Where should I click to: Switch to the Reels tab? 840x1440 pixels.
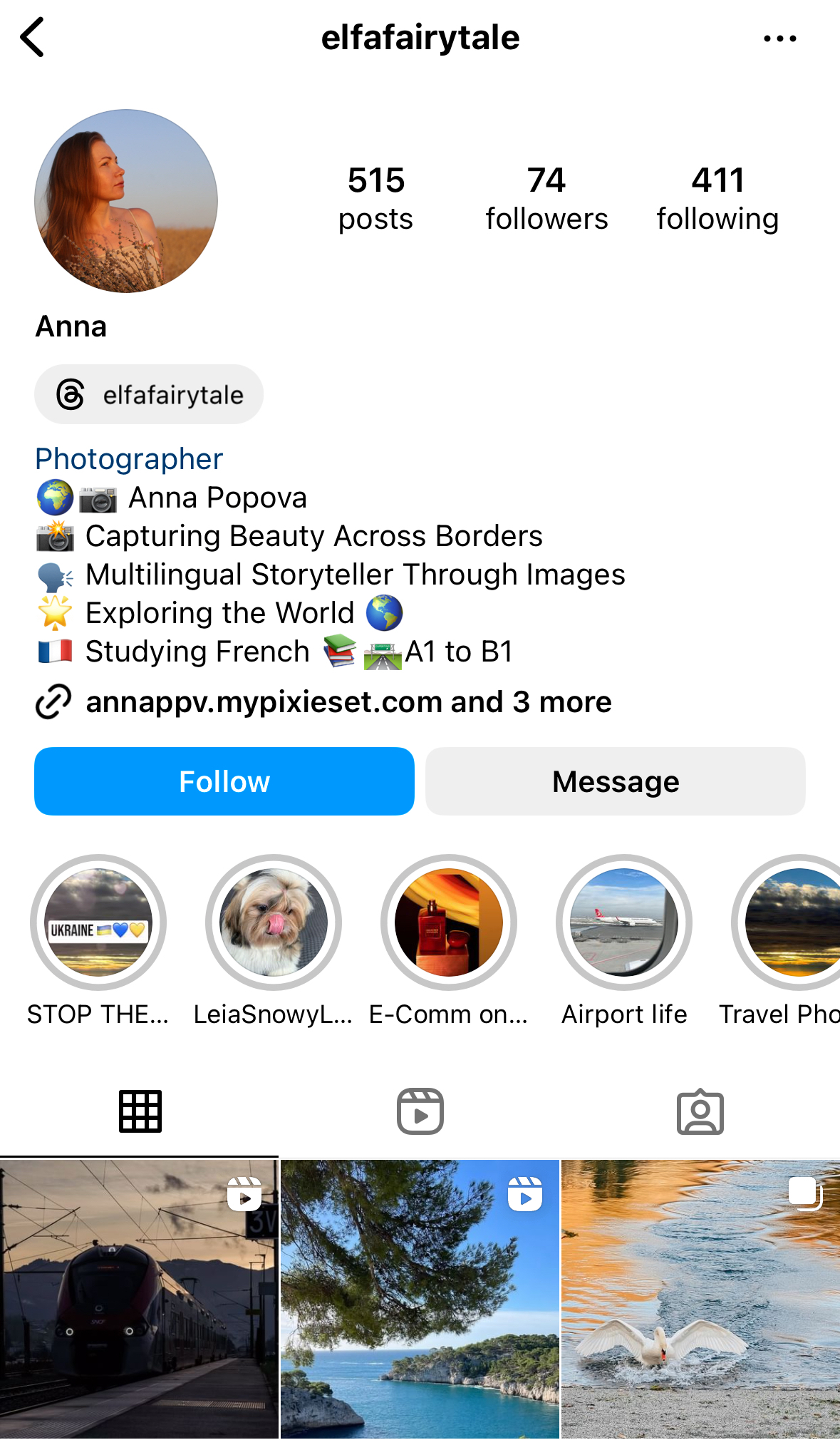[x=420, y=1111]
